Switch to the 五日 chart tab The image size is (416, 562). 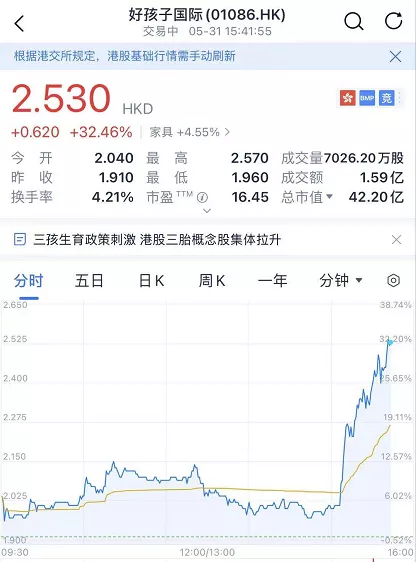(x=89, y=281)
